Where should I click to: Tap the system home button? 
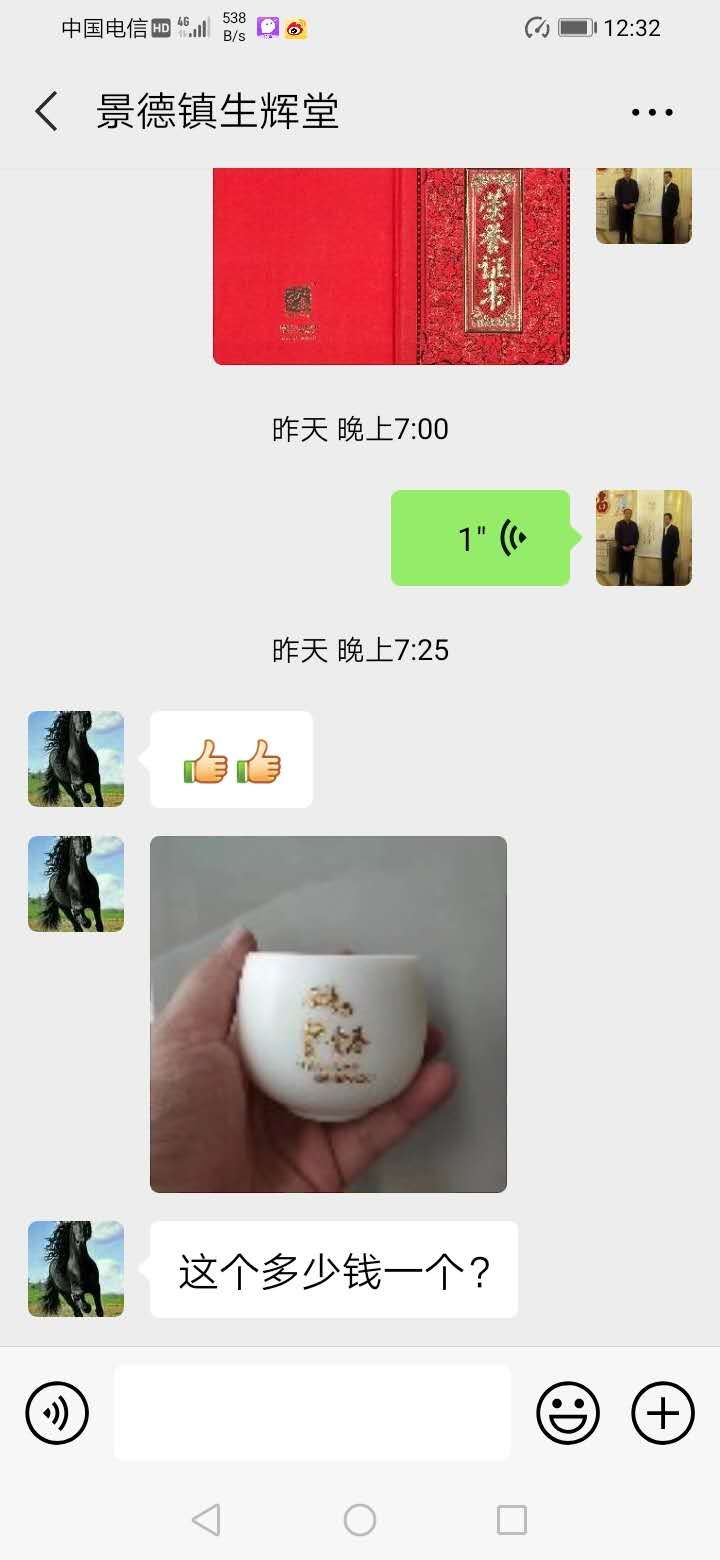point(360,1520)
